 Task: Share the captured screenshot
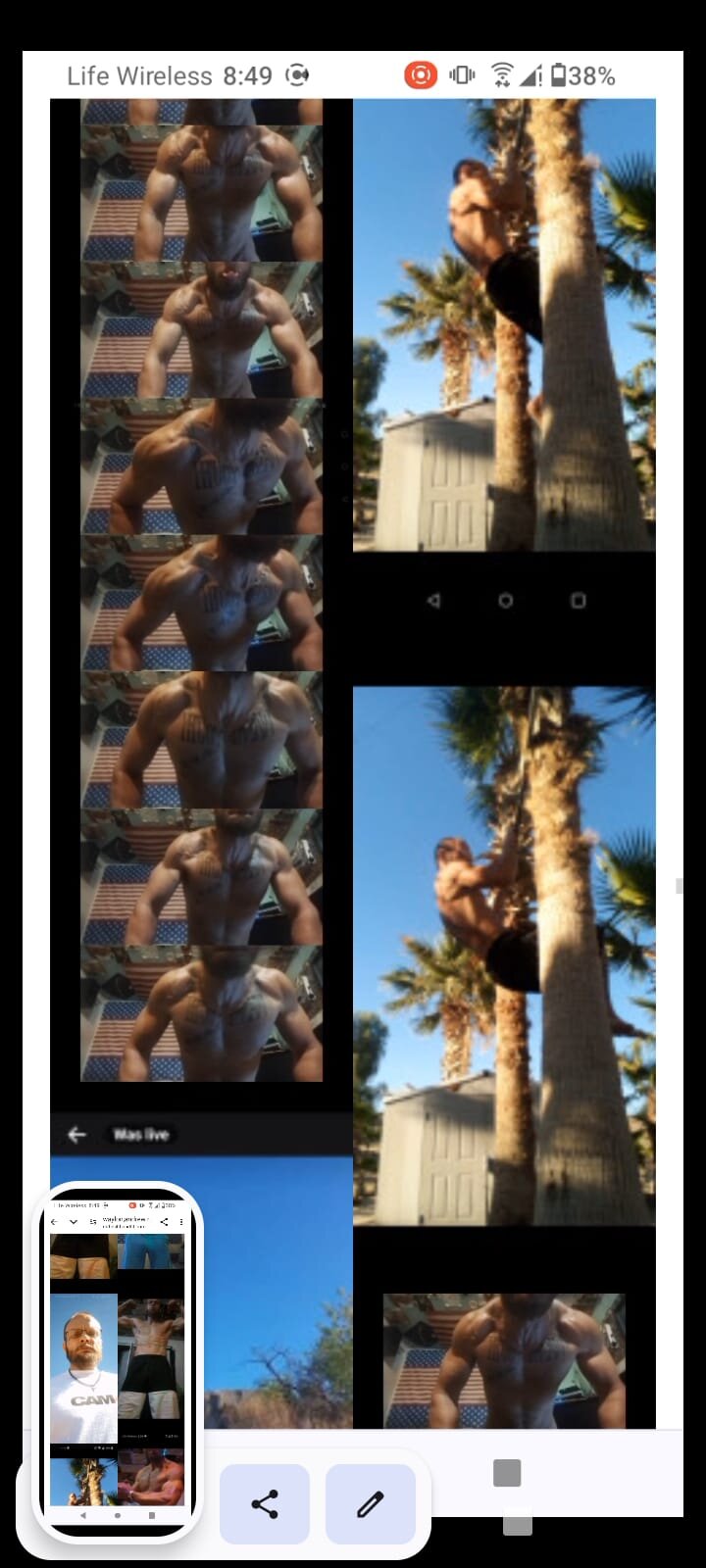[x=265, y=1504]
